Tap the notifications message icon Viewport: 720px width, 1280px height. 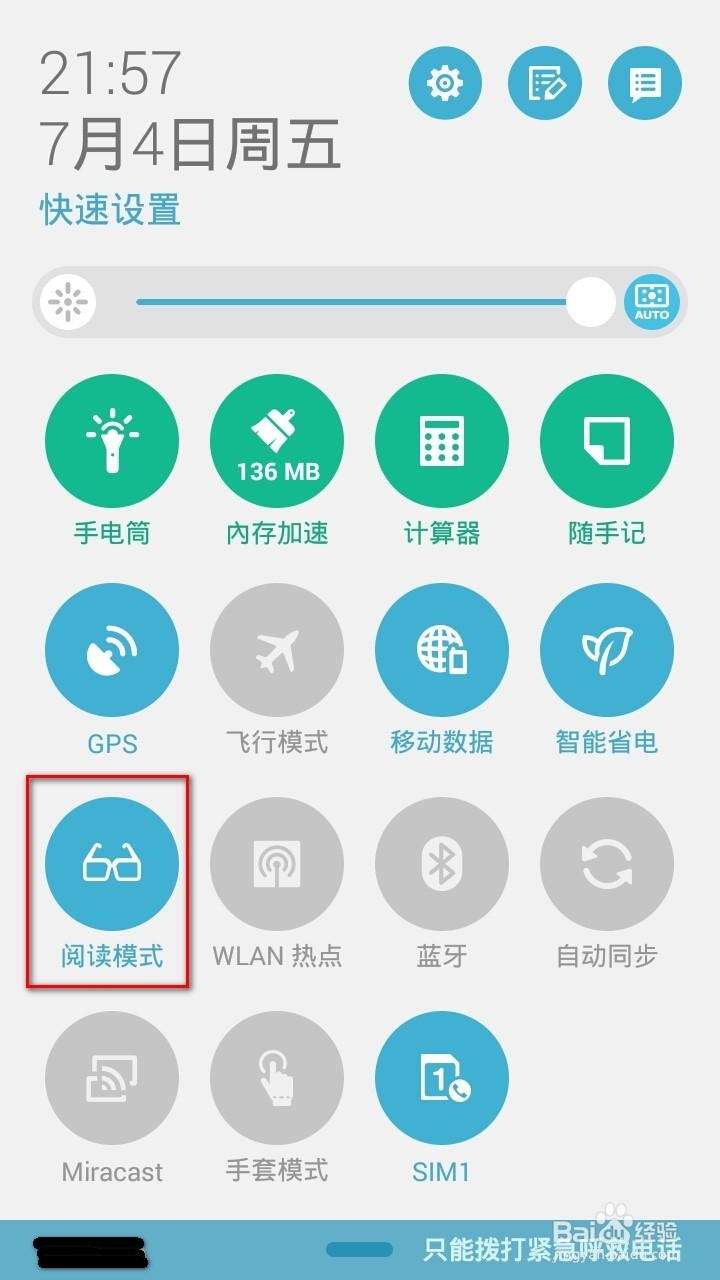(644, 83)
